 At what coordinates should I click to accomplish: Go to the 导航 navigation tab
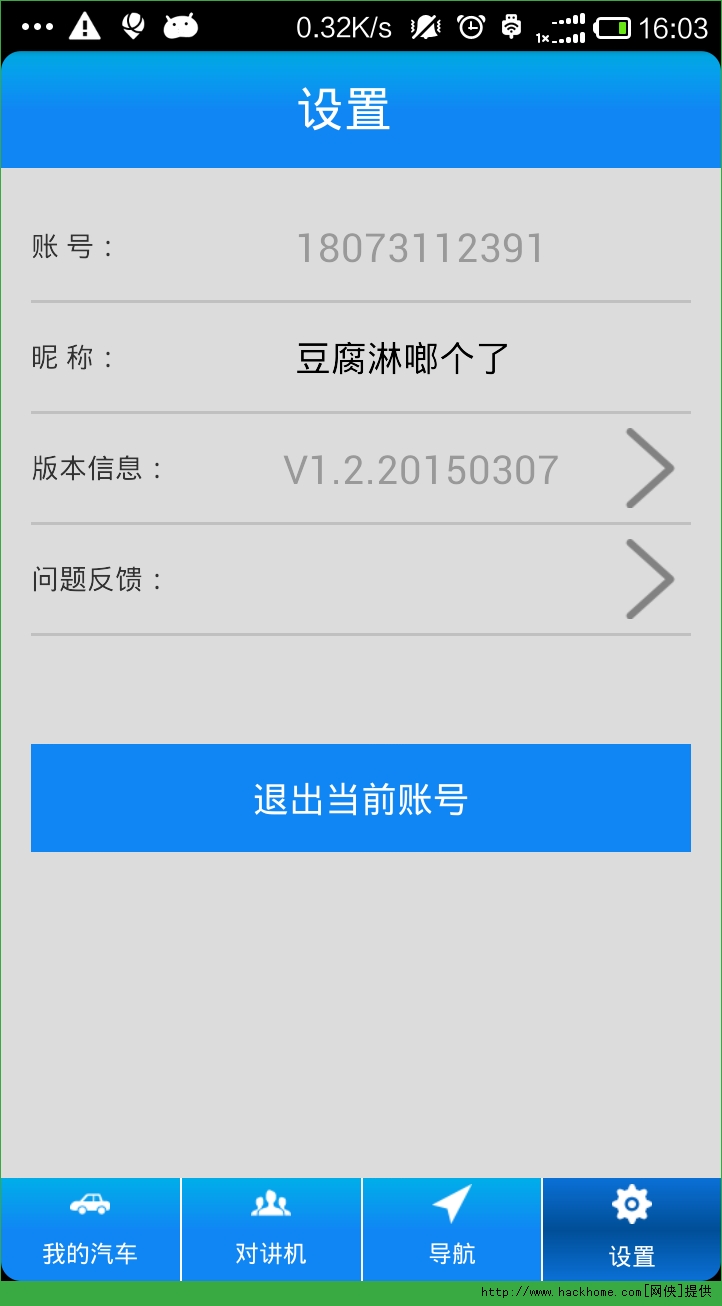[452, 1229]
